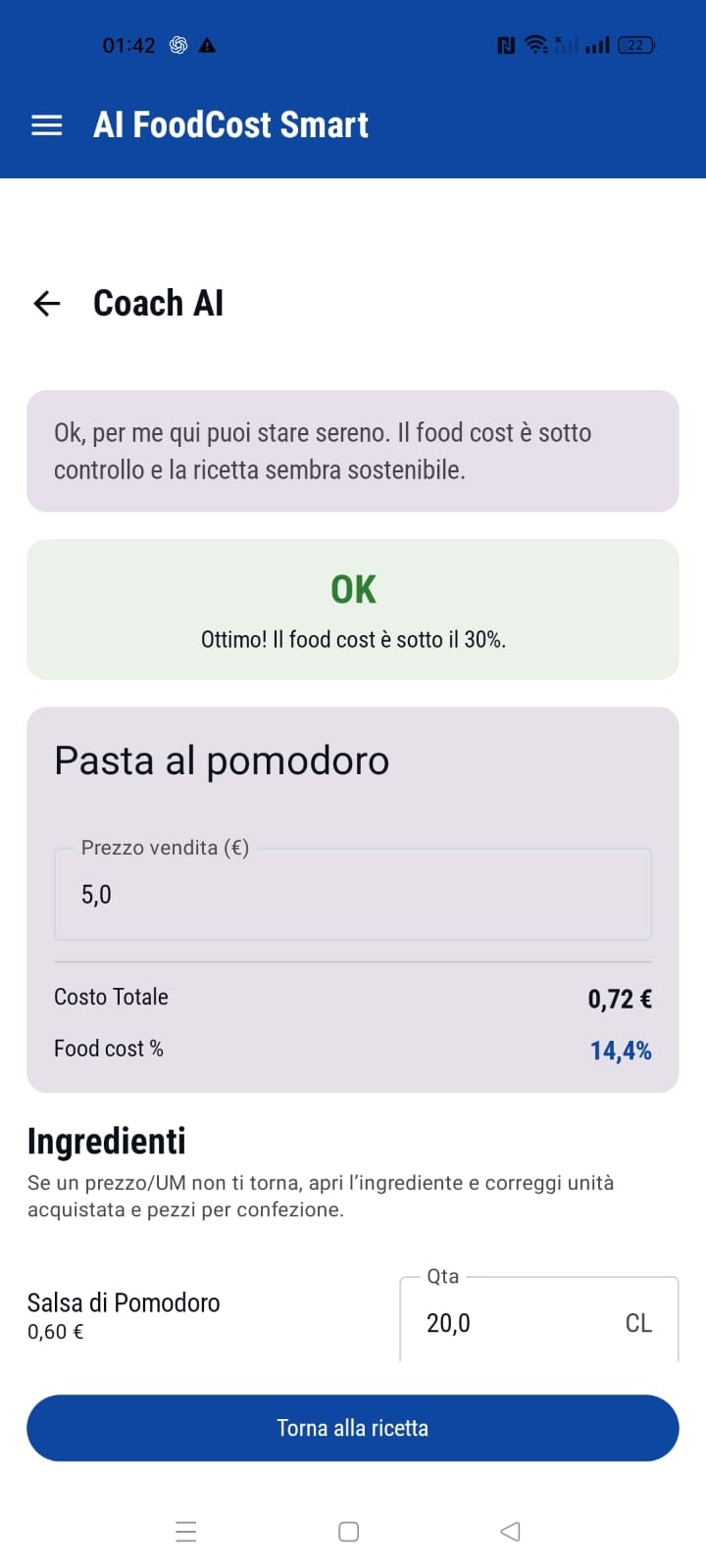Tap the back arrow beside Coach AI
Viewport: 706px width, 1568px height.
click(x=46, y=304)
